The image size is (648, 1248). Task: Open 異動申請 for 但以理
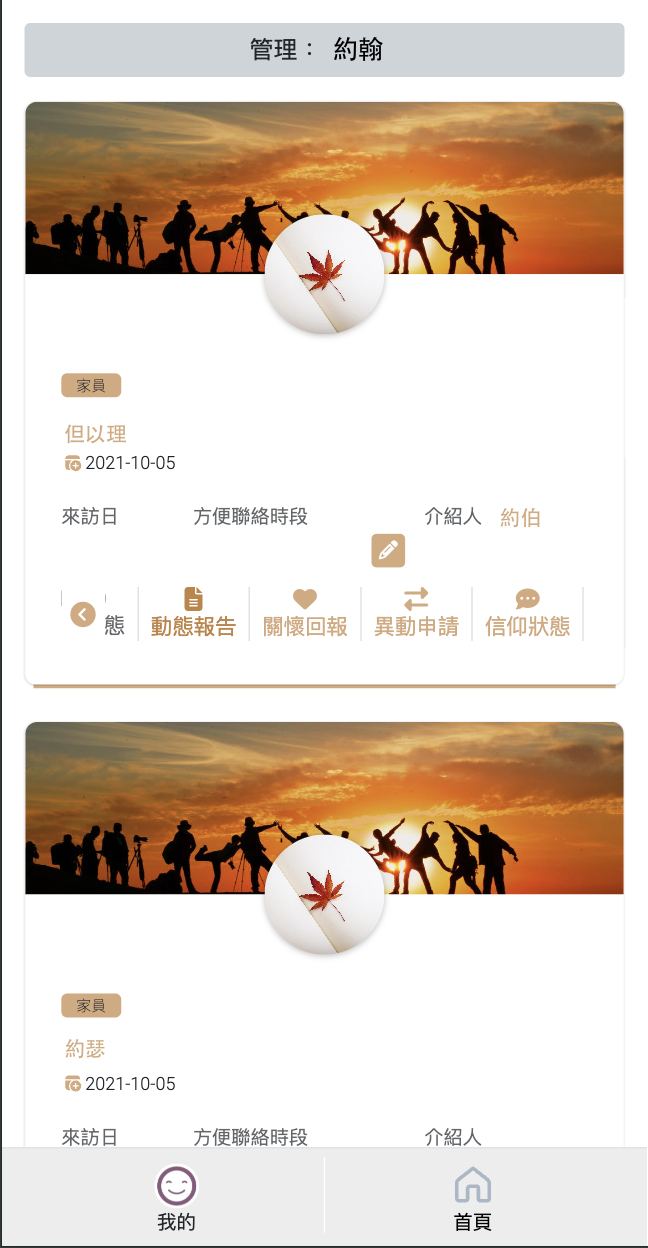(416, 613)
